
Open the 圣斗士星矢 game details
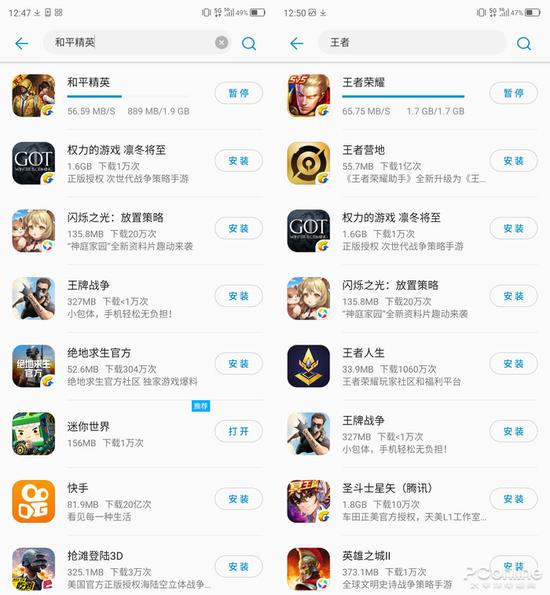387,502
